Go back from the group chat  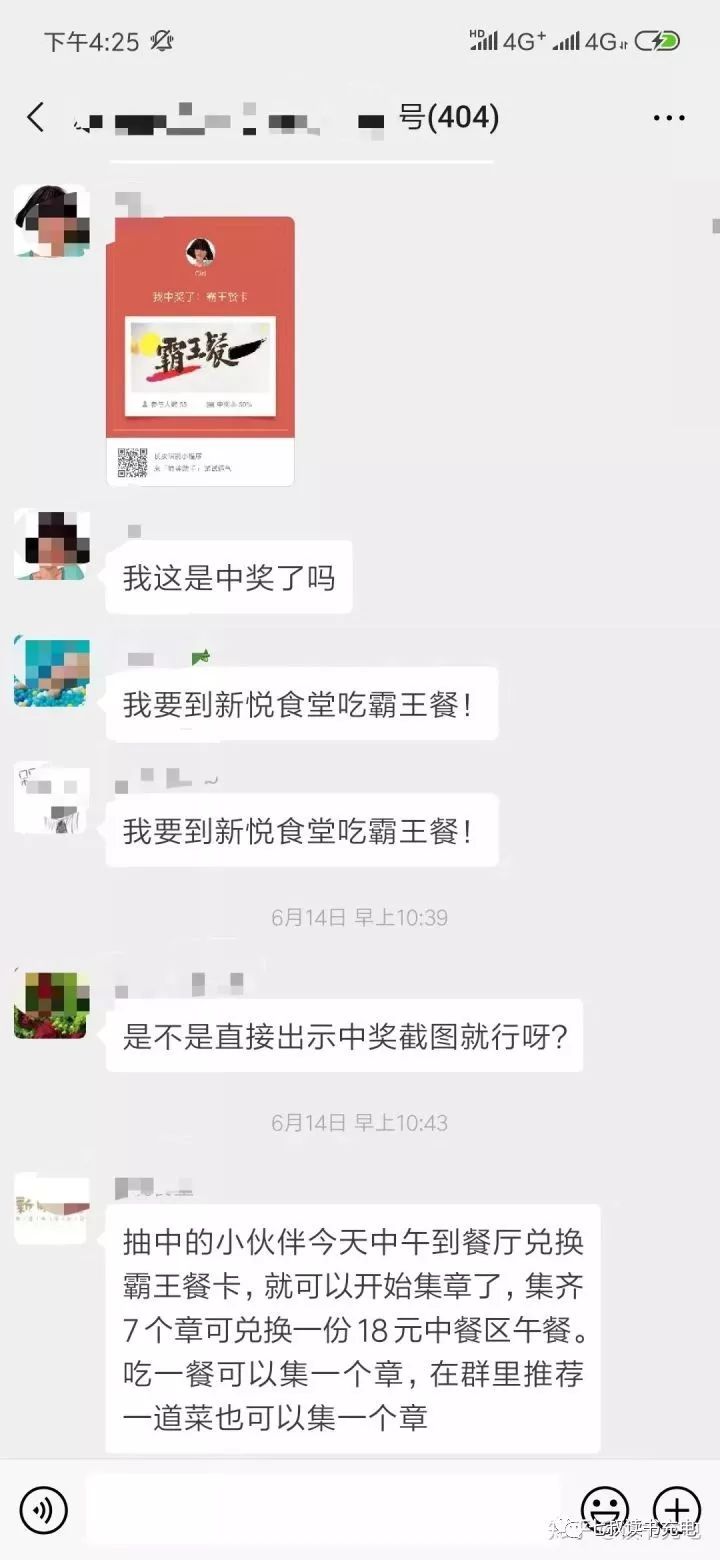36,118
